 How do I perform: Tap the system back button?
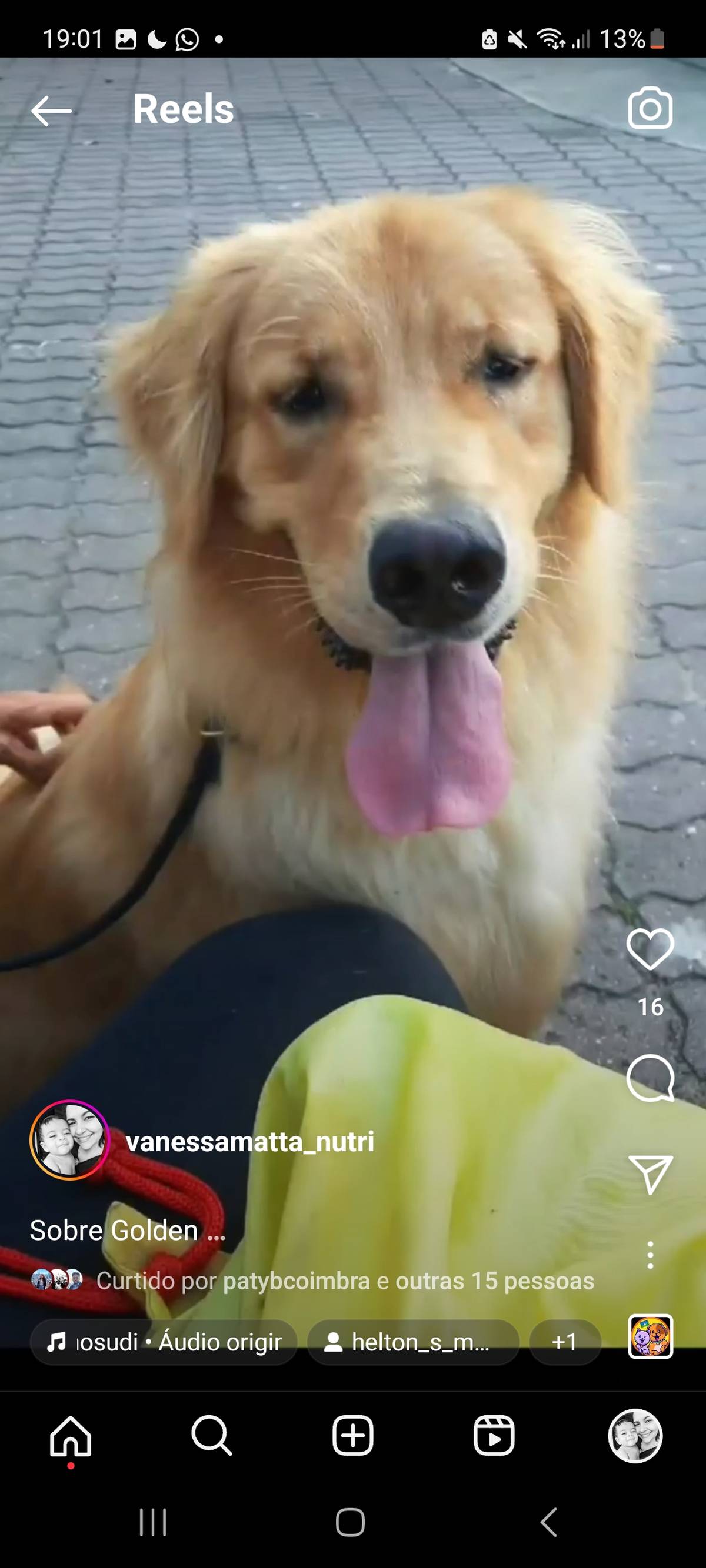(x=549, y=1522)
